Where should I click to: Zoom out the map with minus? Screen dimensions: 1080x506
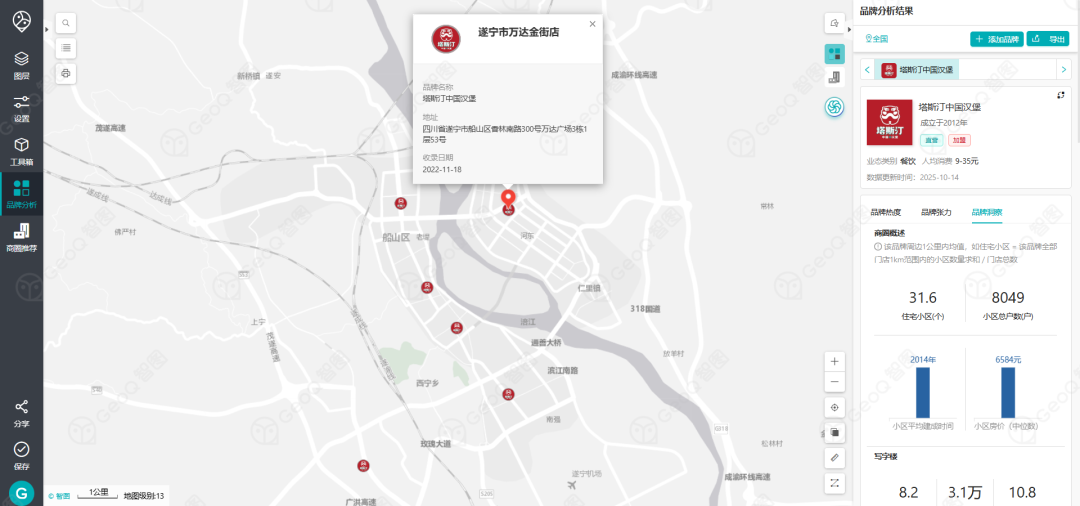pos(835,381)
